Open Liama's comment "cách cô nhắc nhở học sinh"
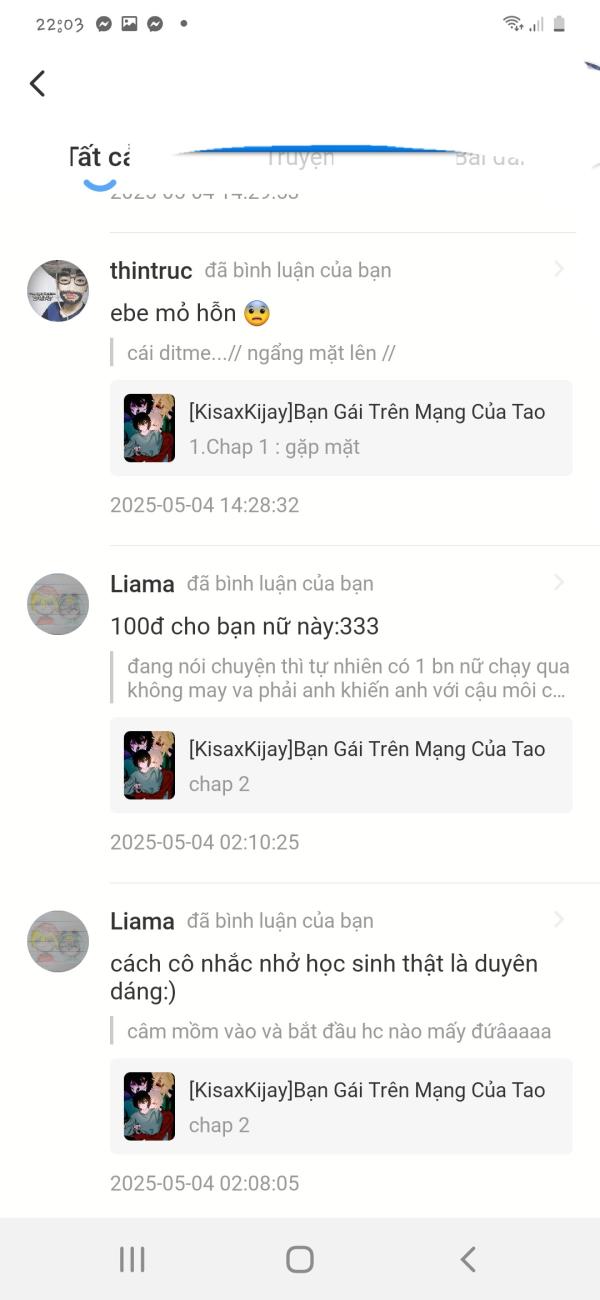600x1300 pixels. point(324,978)
